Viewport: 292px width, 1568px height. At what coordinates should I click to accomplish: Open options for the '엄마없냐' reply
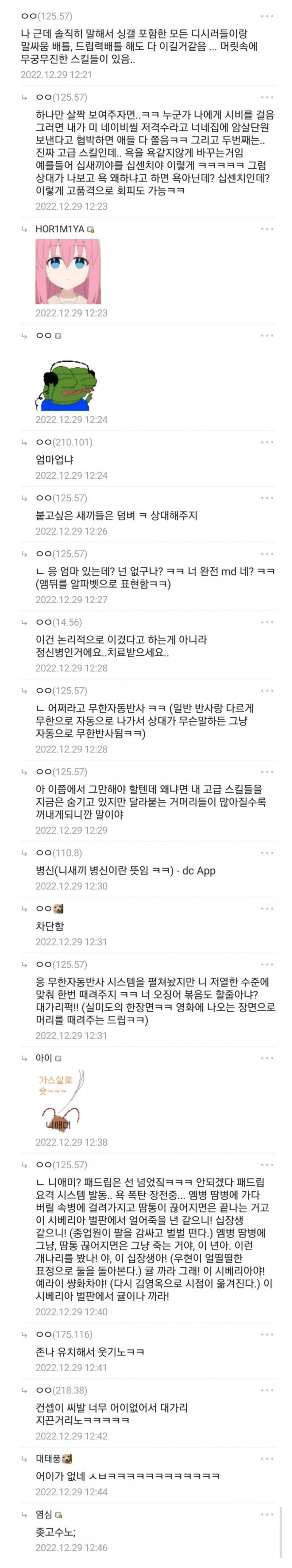click(266, 442)
